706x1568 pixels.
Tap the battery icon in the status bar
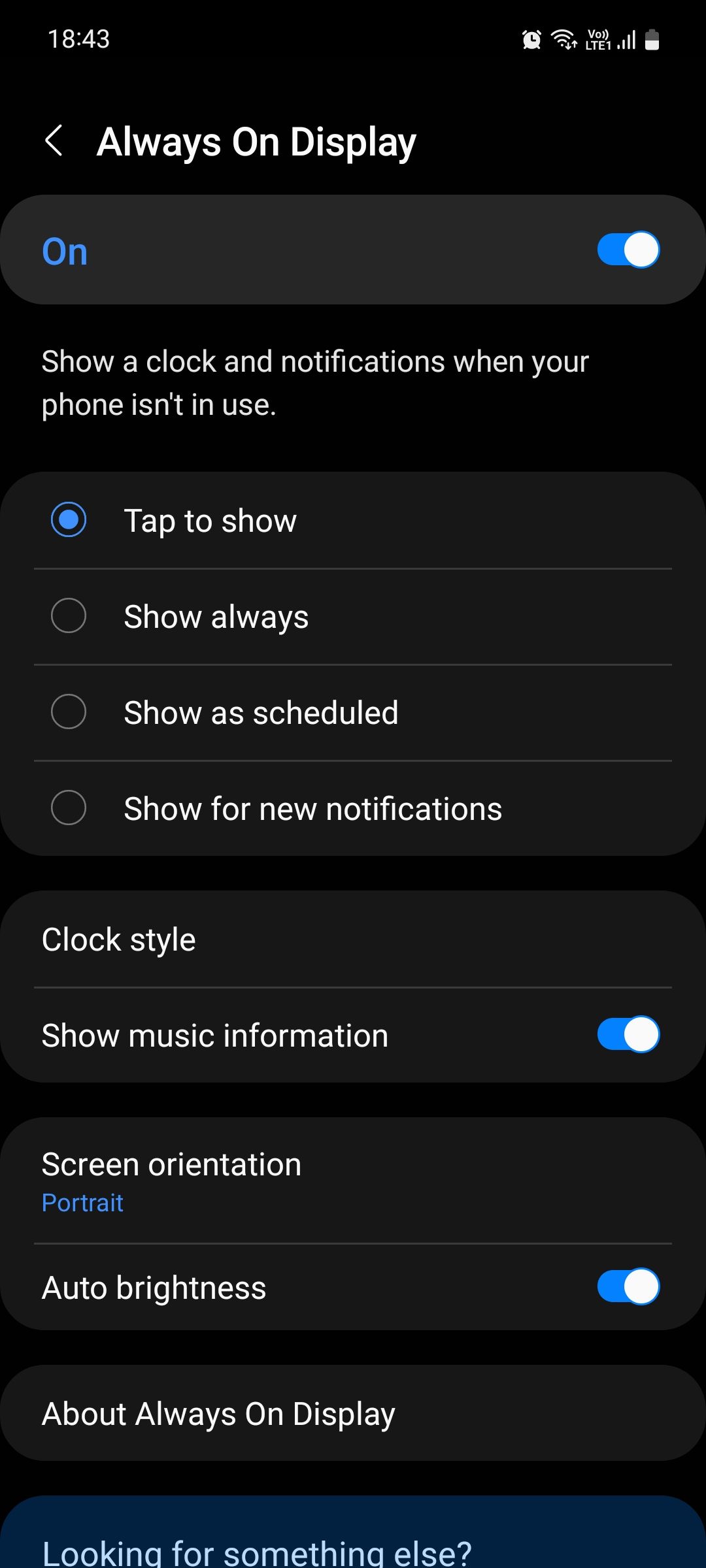point(653,39)
